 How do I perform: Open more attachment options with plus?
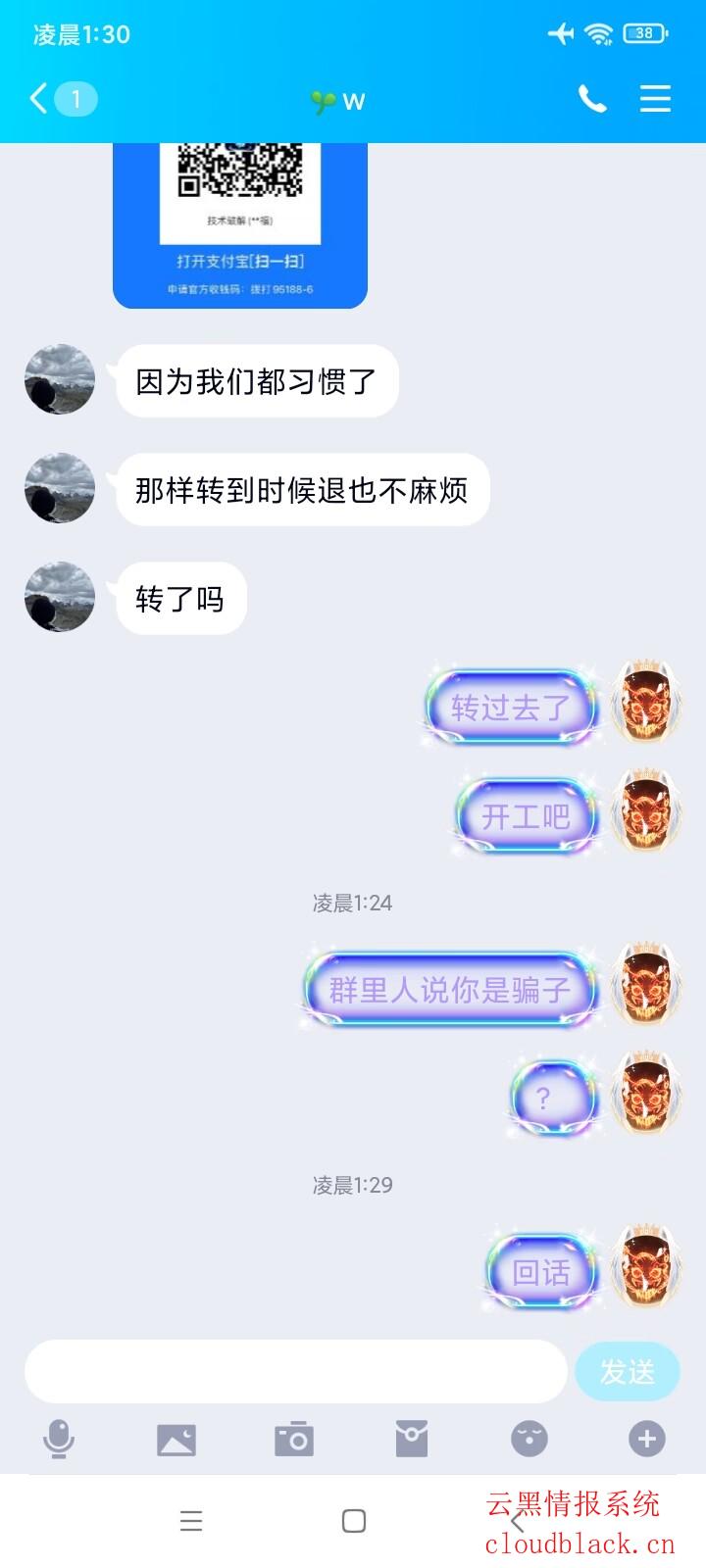[x=646, y=1439]
